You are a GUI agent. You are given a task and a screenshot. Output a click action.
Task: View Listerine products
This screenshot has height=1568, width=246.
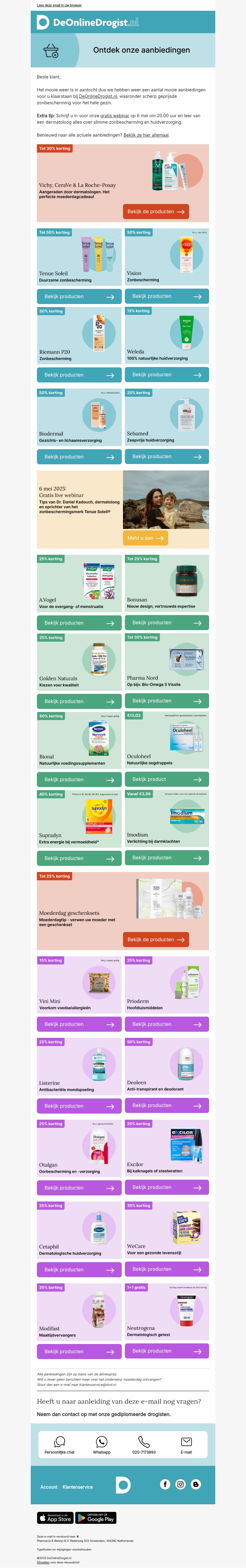click(x=79, y=1106)
